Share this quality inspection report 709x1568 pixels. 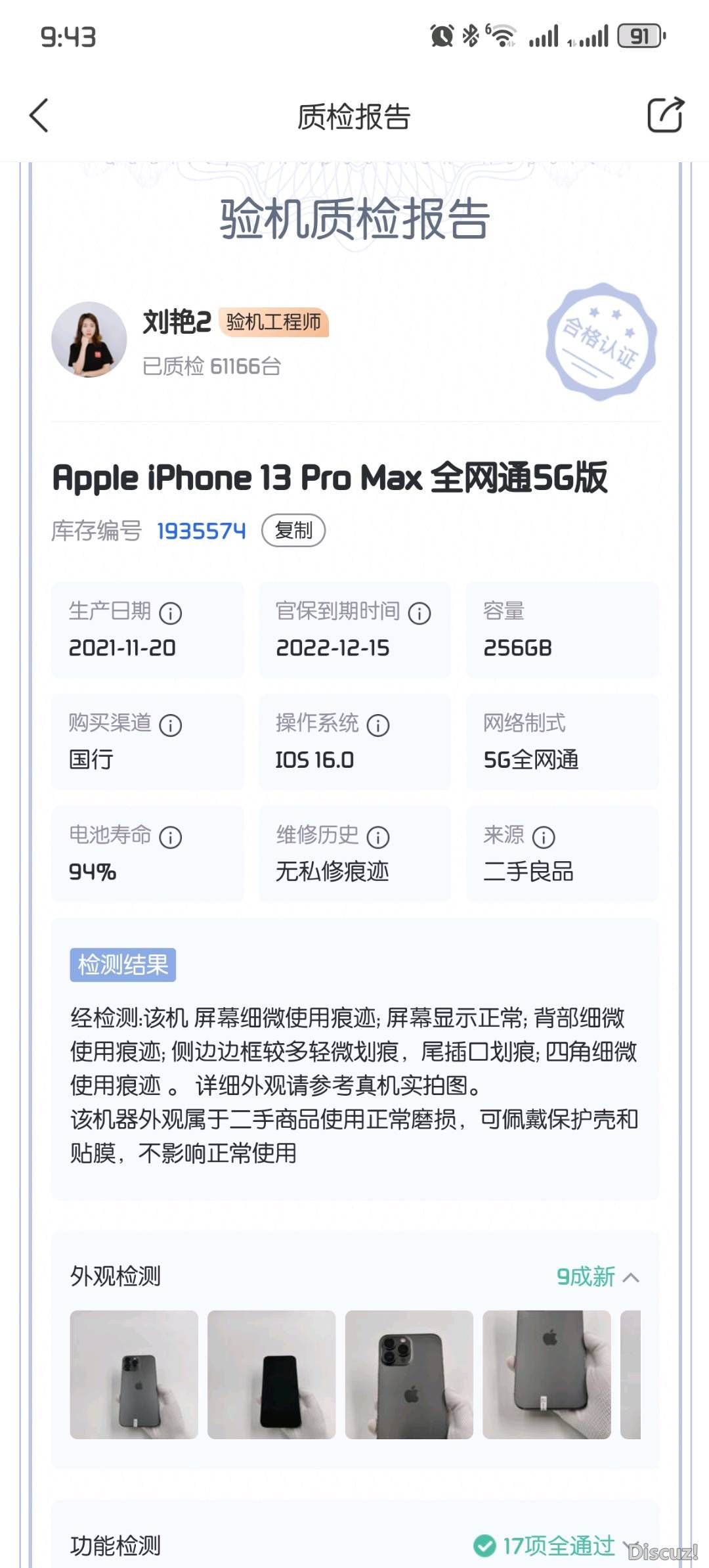point(666,115)
